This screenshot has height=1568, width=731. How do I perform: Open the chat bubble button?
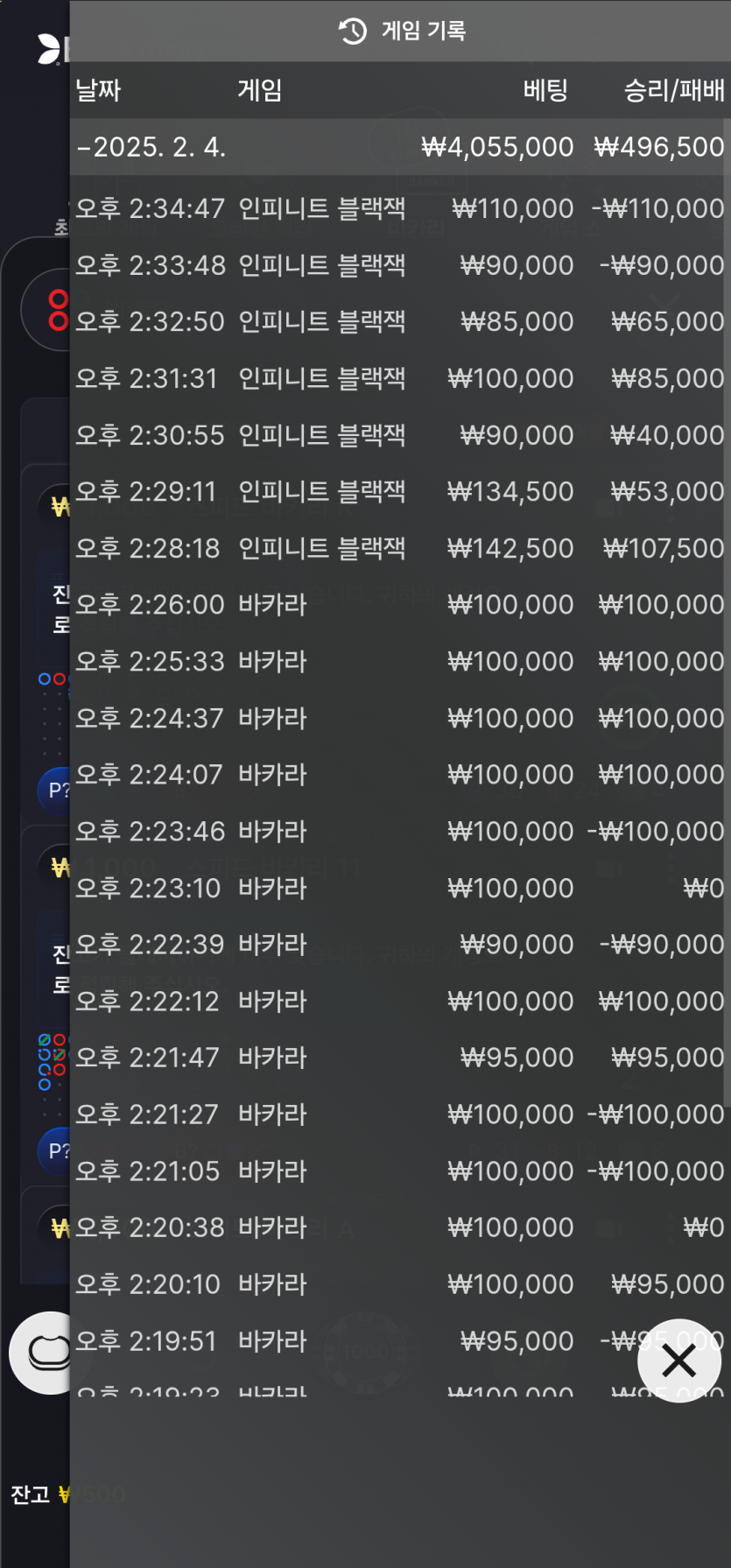47,1352
